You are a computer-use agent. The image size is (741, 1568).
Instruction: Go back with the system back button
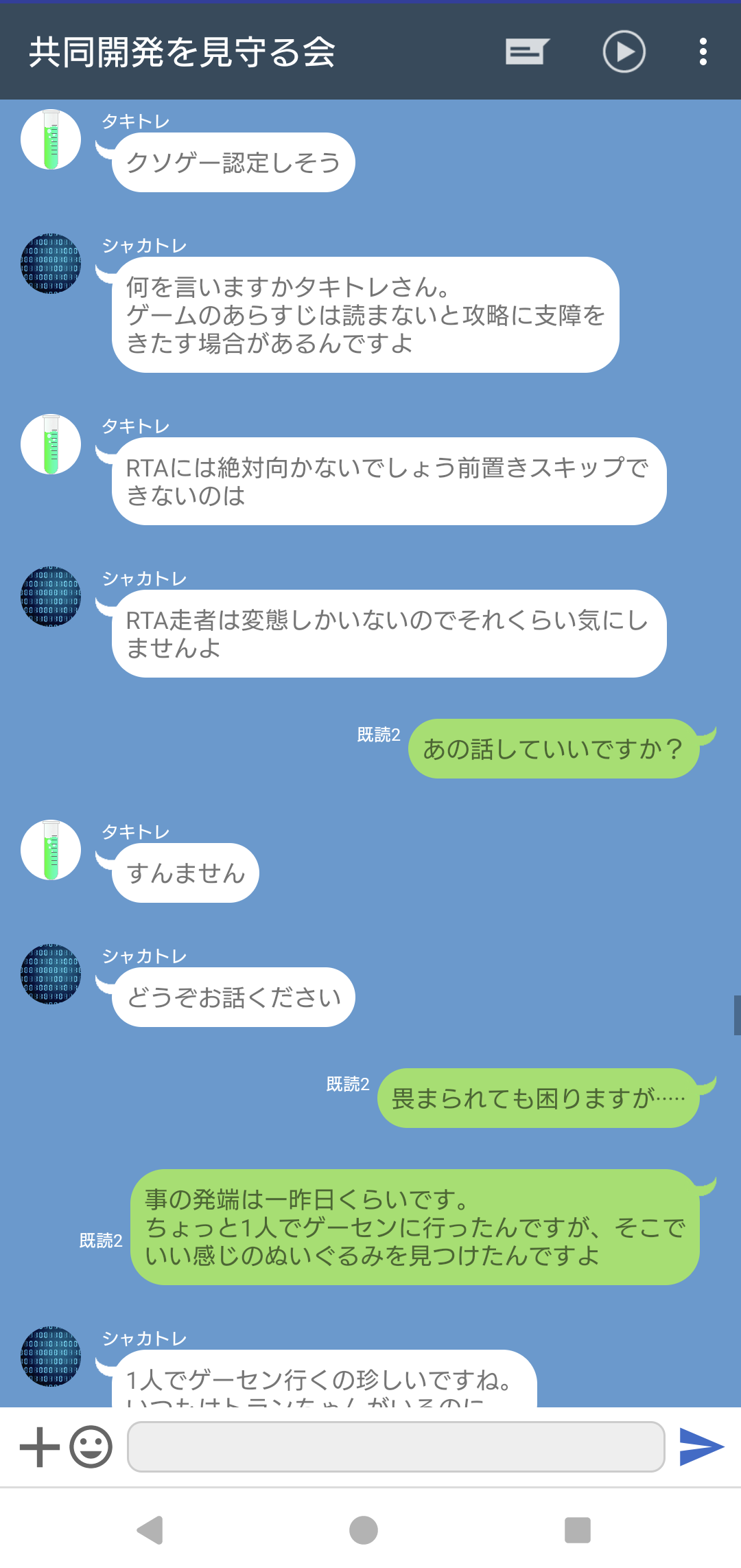150,1530
